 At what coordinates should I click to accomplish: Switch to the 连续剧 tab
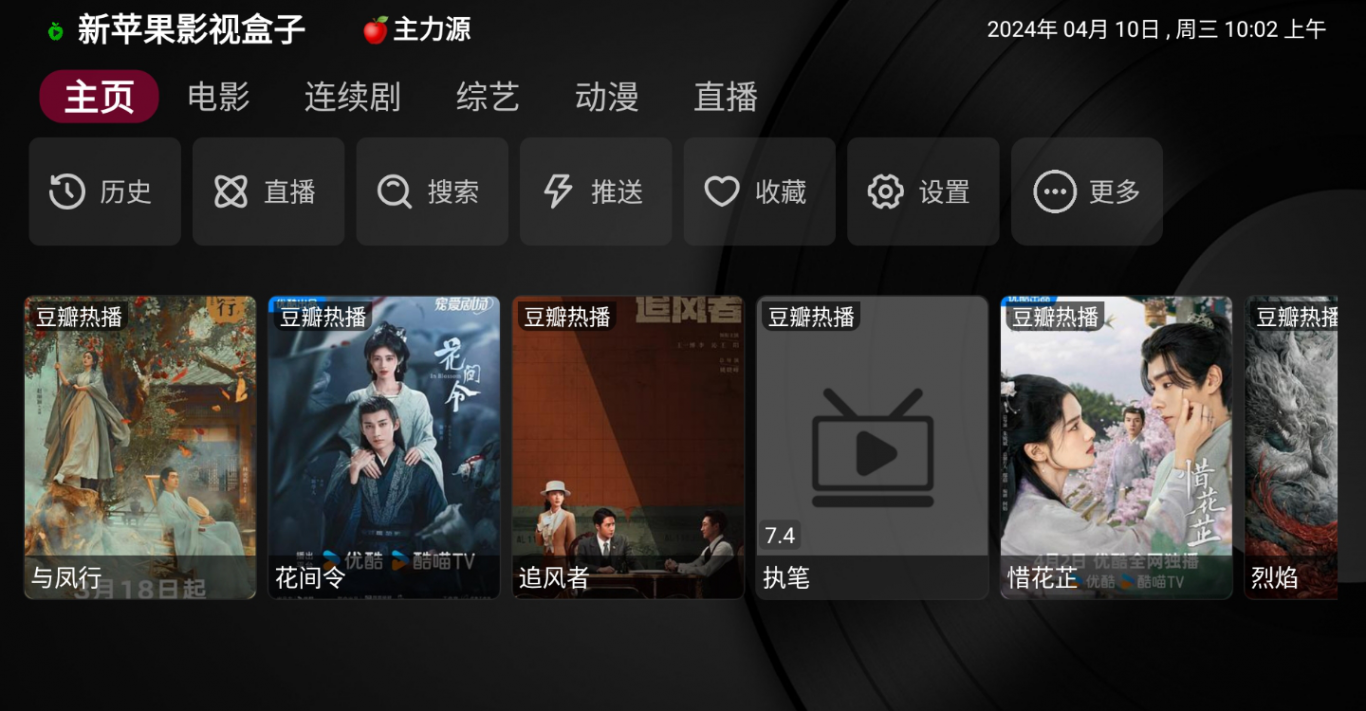click(352, 97)
